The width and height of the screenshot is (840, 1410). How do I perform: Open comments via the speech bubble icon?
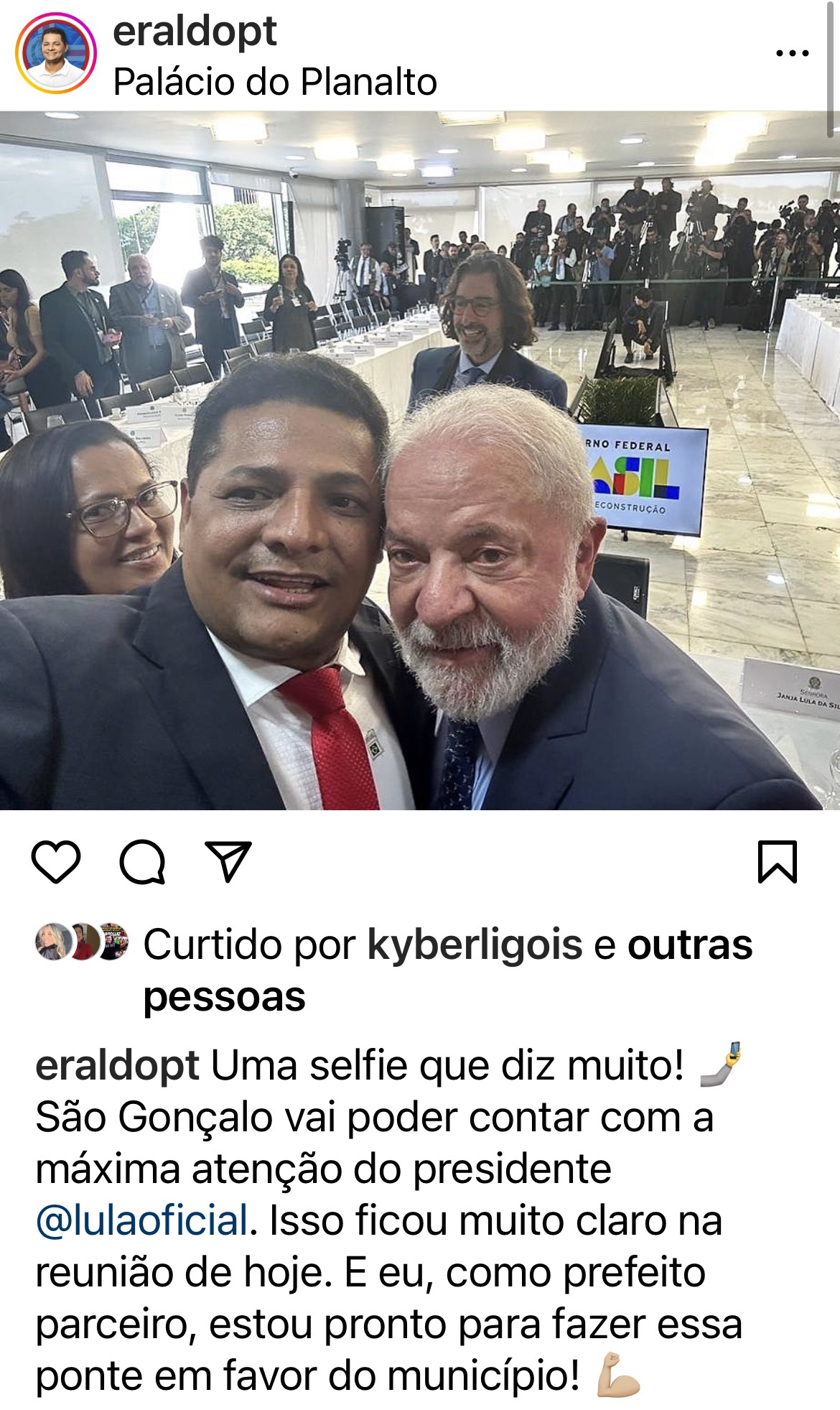pos(142,861)
